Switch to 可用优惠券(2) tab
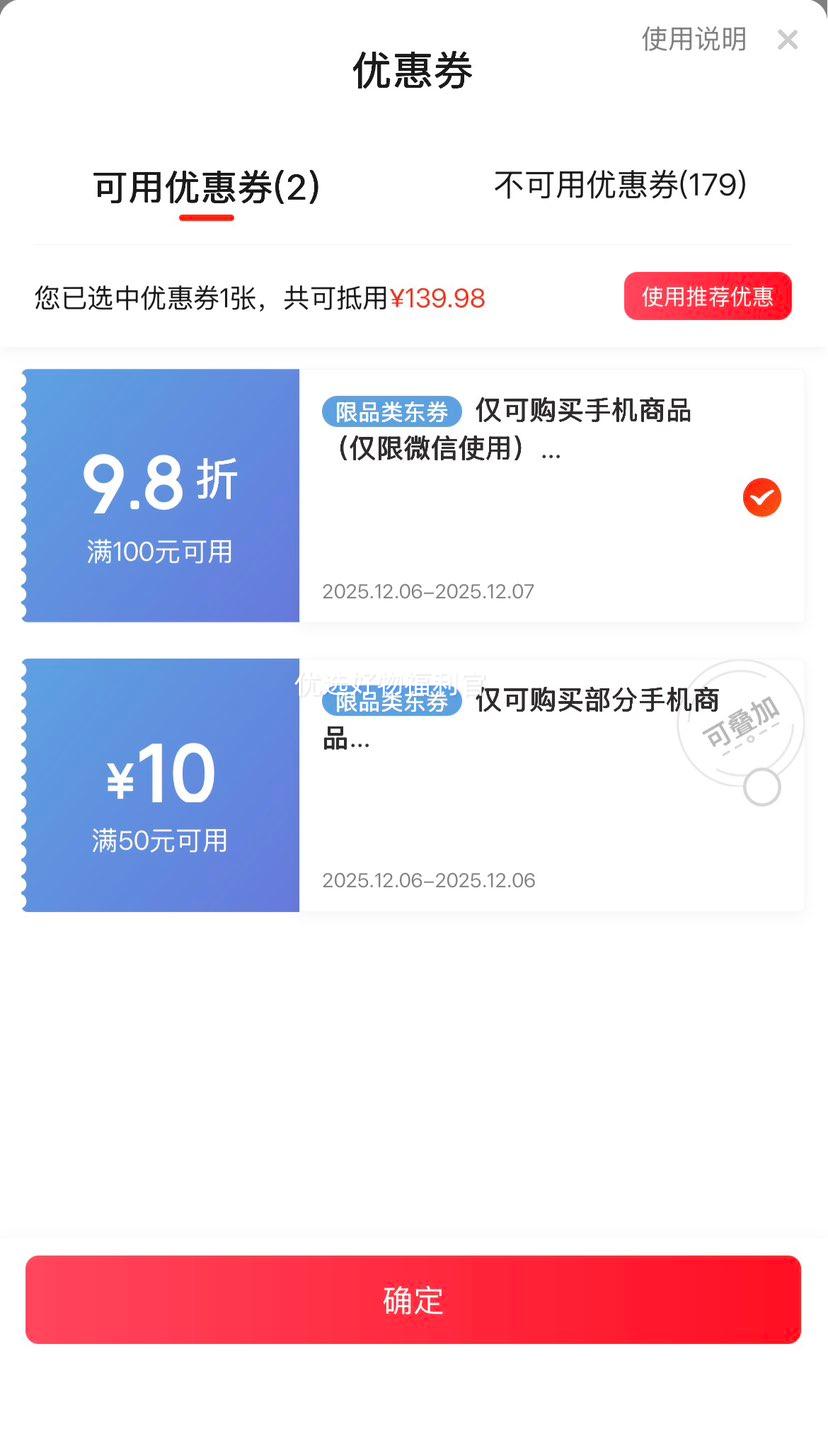The width and height of the screenshot is (828, 1434). point(206,189)
